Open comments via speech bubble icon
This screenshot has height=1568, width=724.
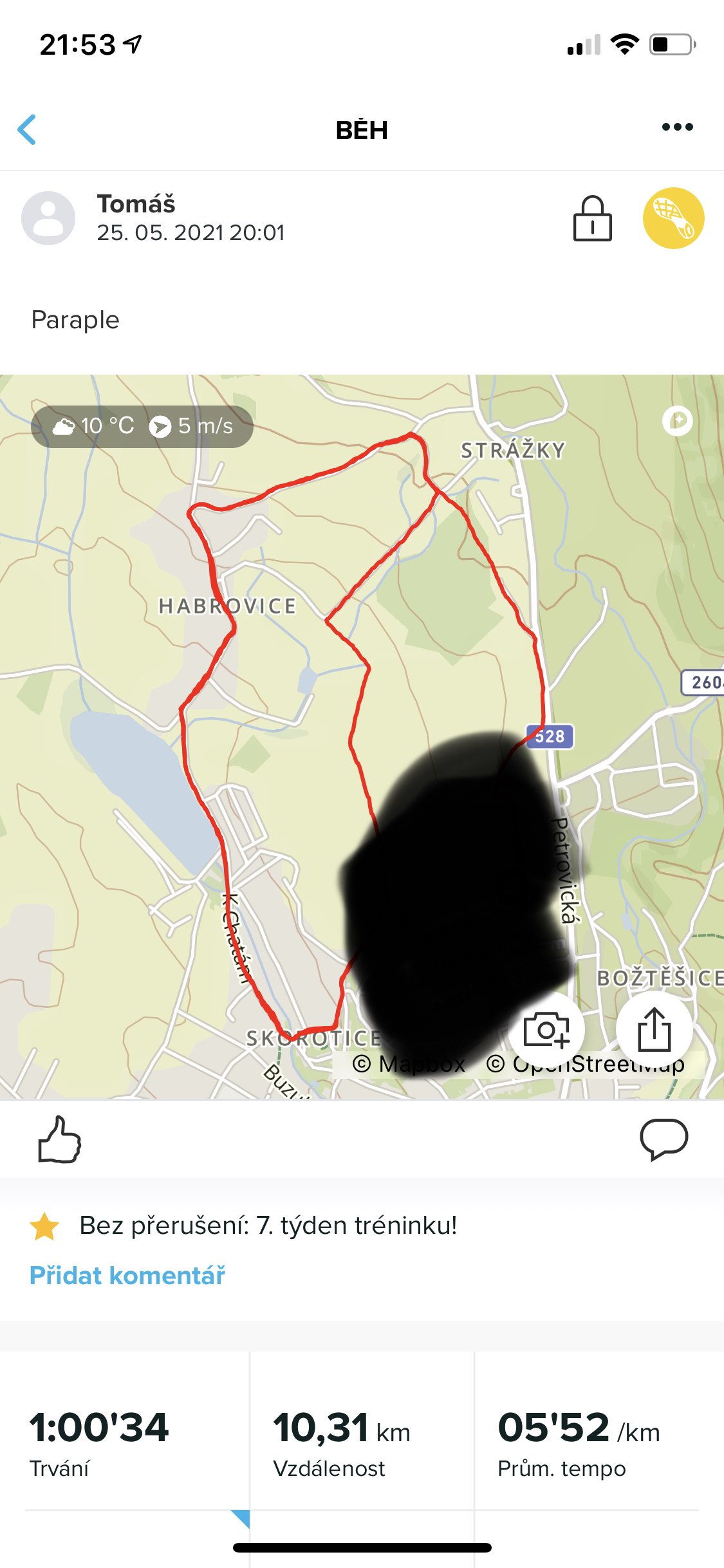pos(664,1139)
